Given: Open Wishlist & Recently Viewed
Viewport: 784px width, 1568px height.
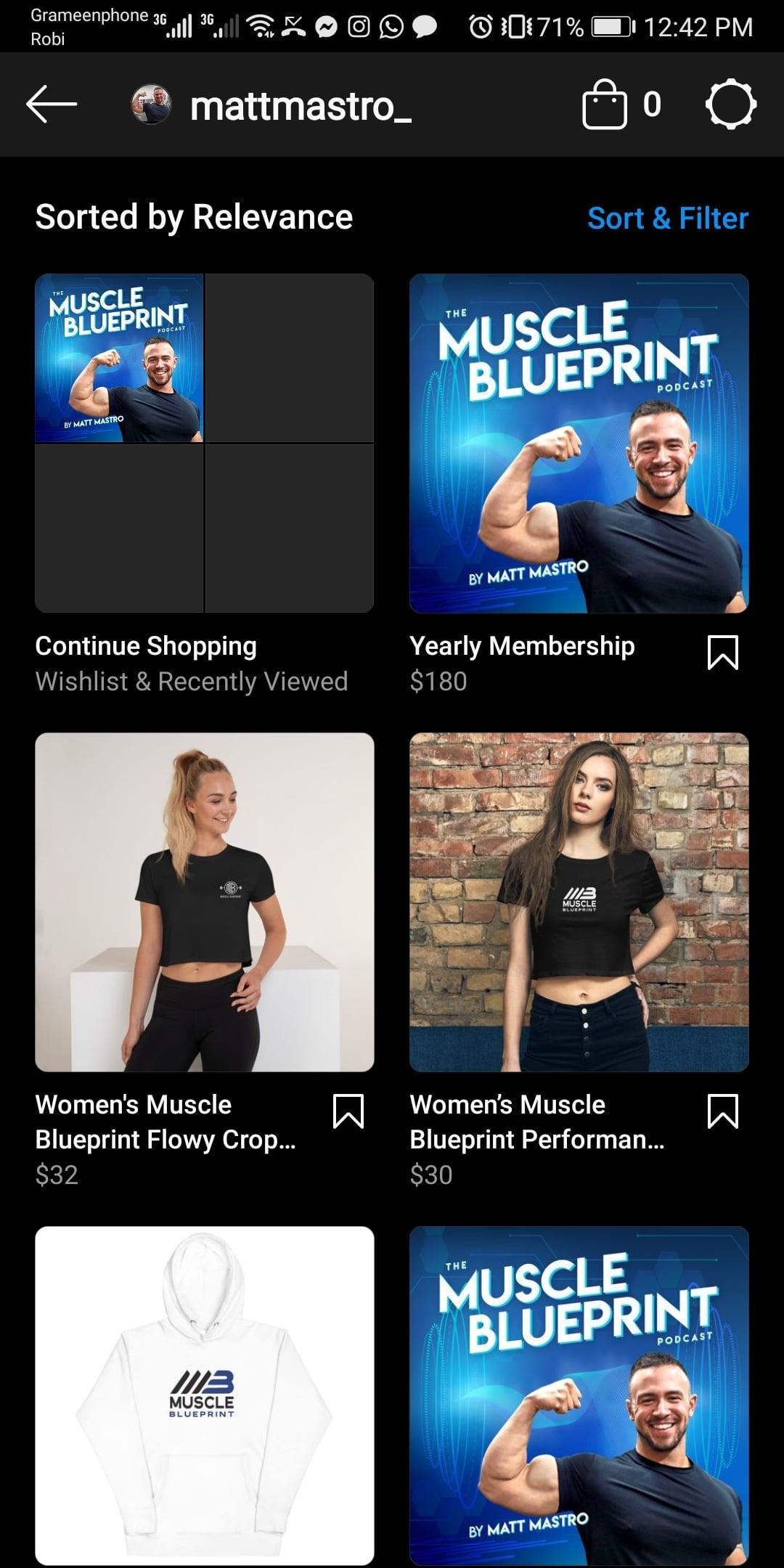Looking at the screenshot, I should [192, 681].
